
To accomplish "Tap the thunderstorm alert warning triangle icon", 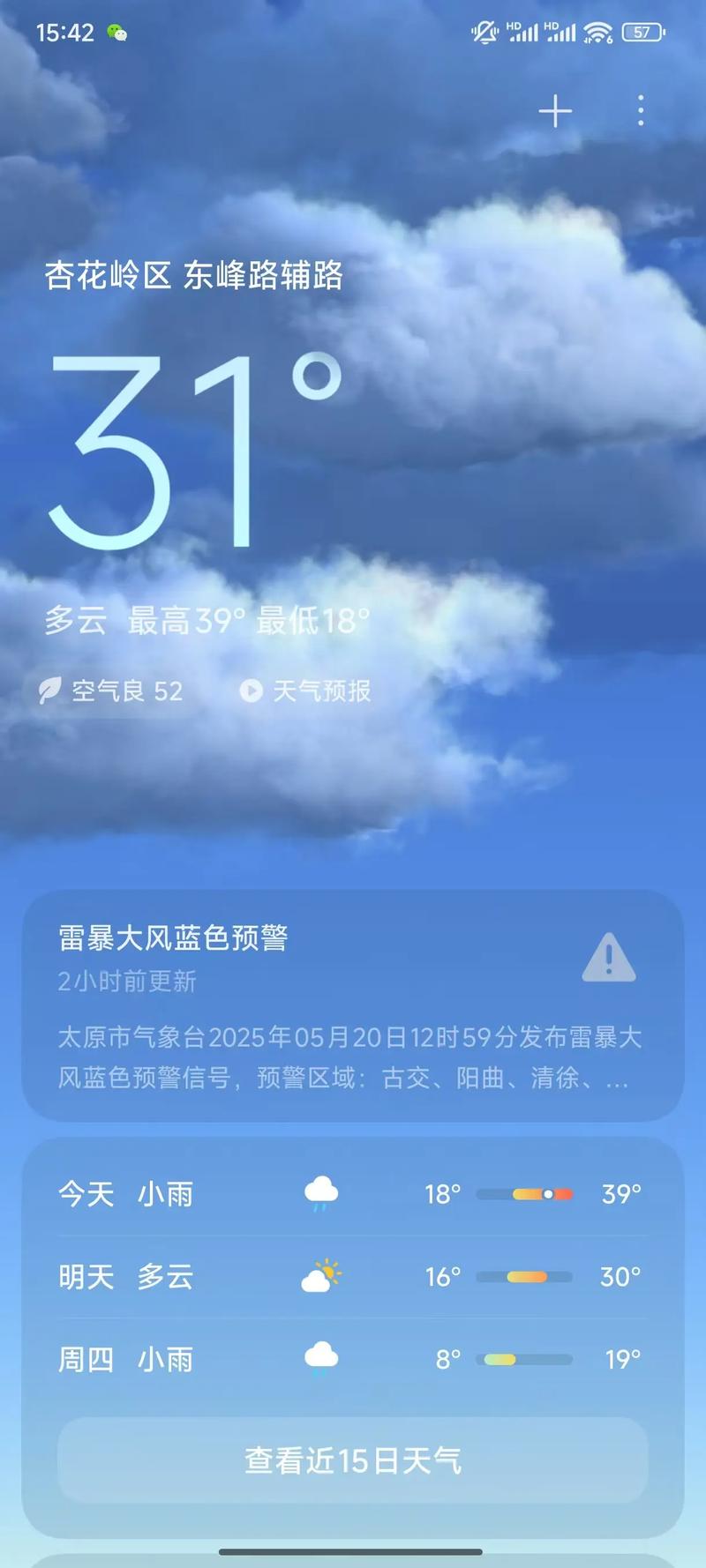I will click(x=611, y=959).
